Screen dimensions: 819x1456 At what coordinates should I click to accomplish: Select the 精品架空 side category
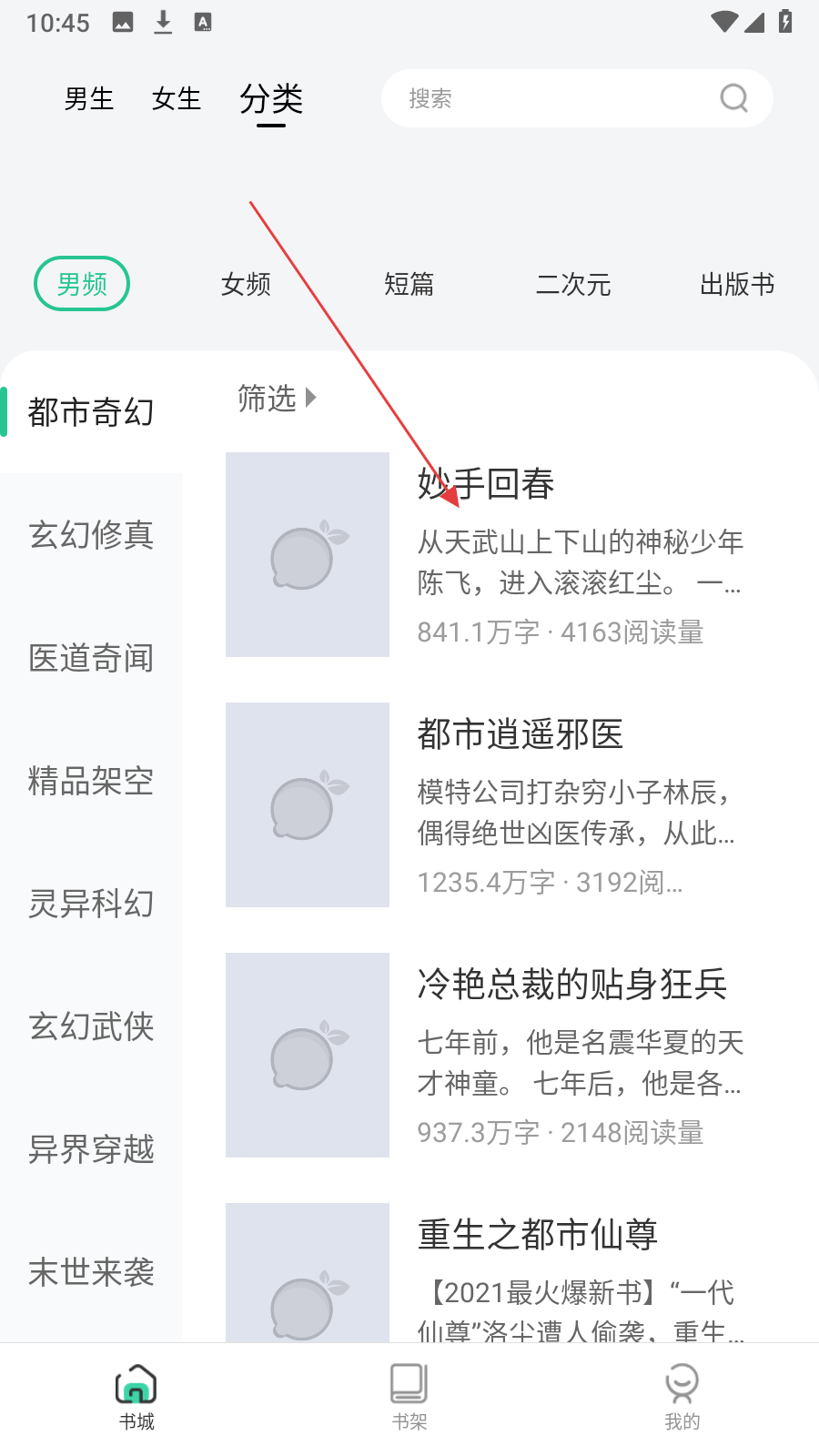click(91, 781)
